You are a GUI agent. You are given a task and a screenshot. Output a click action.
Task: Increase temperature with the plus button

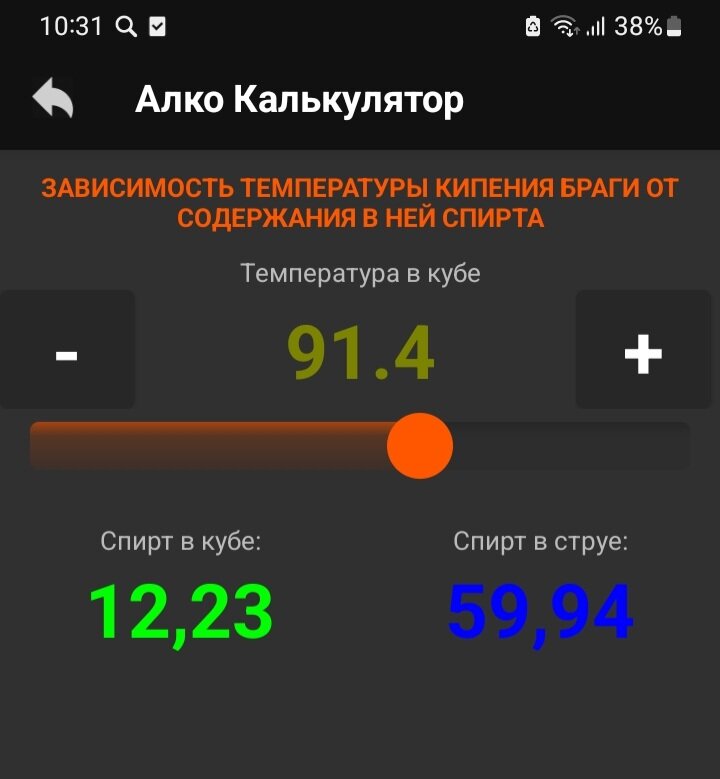(643, 350)
